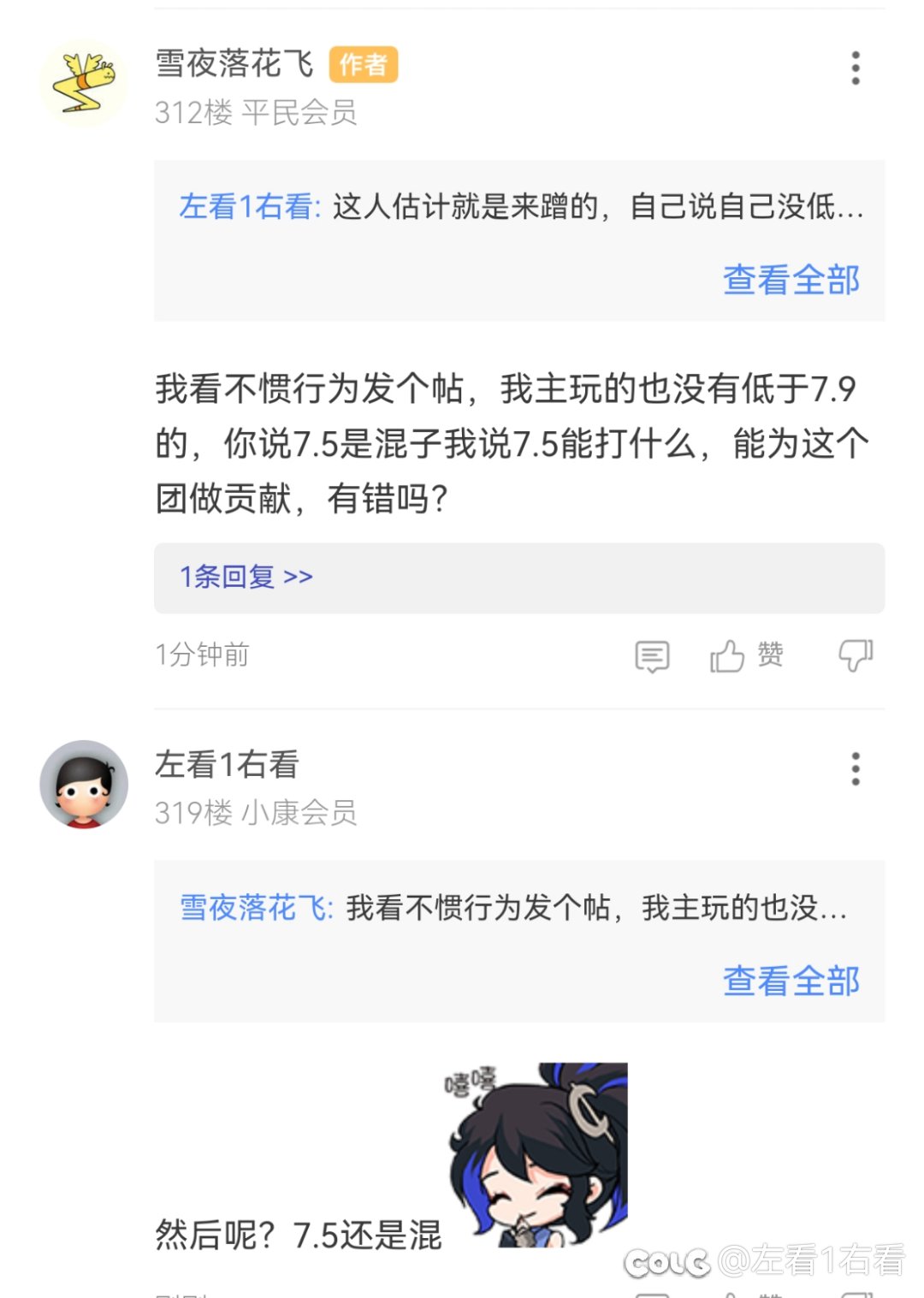
Task: Open overflow menu on 左看1右看's comment
Action: (x=855, y=768)
